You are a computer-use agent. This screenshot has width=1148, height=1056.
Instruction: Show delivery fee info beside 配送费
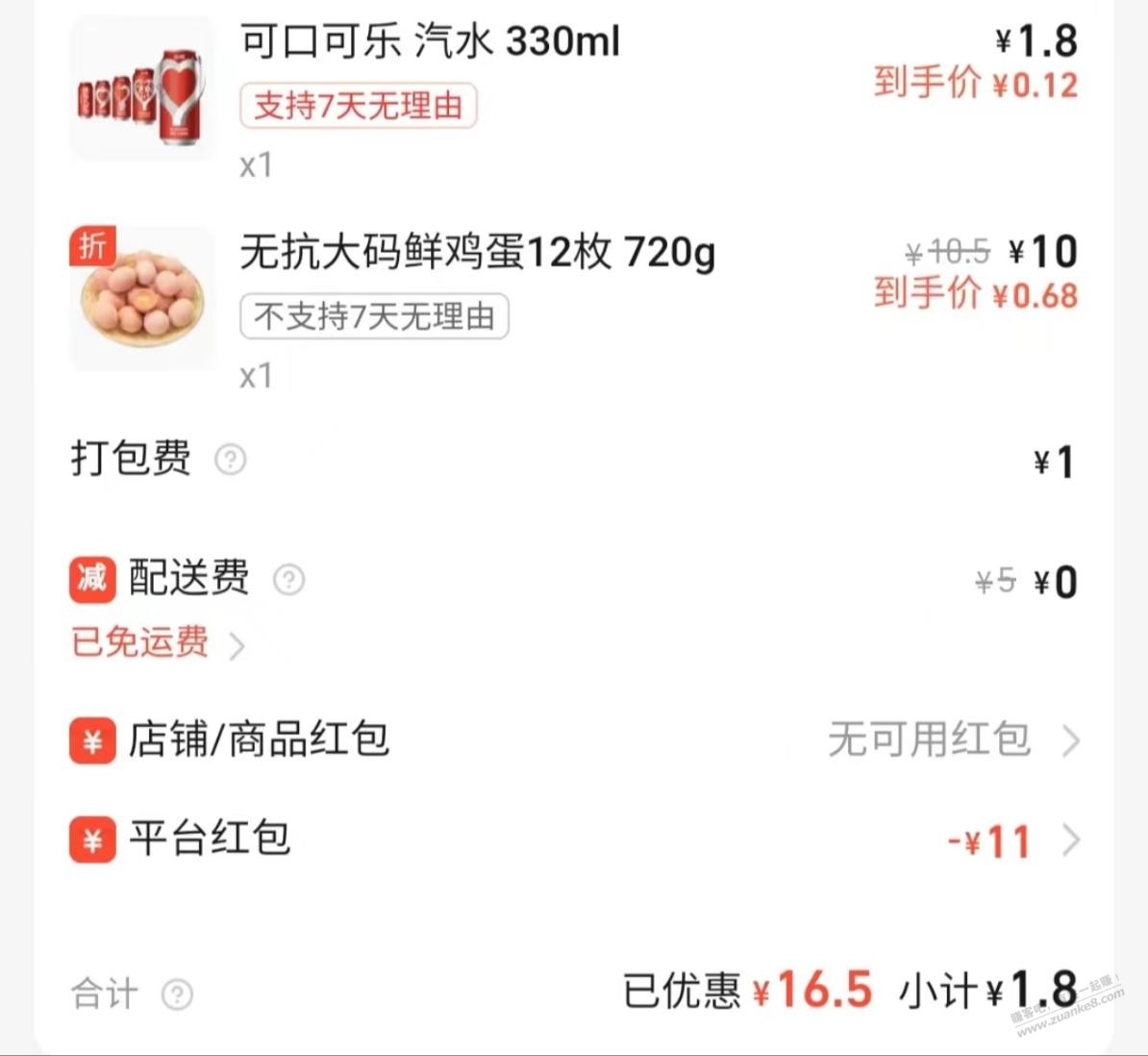[x=288, y=579]
